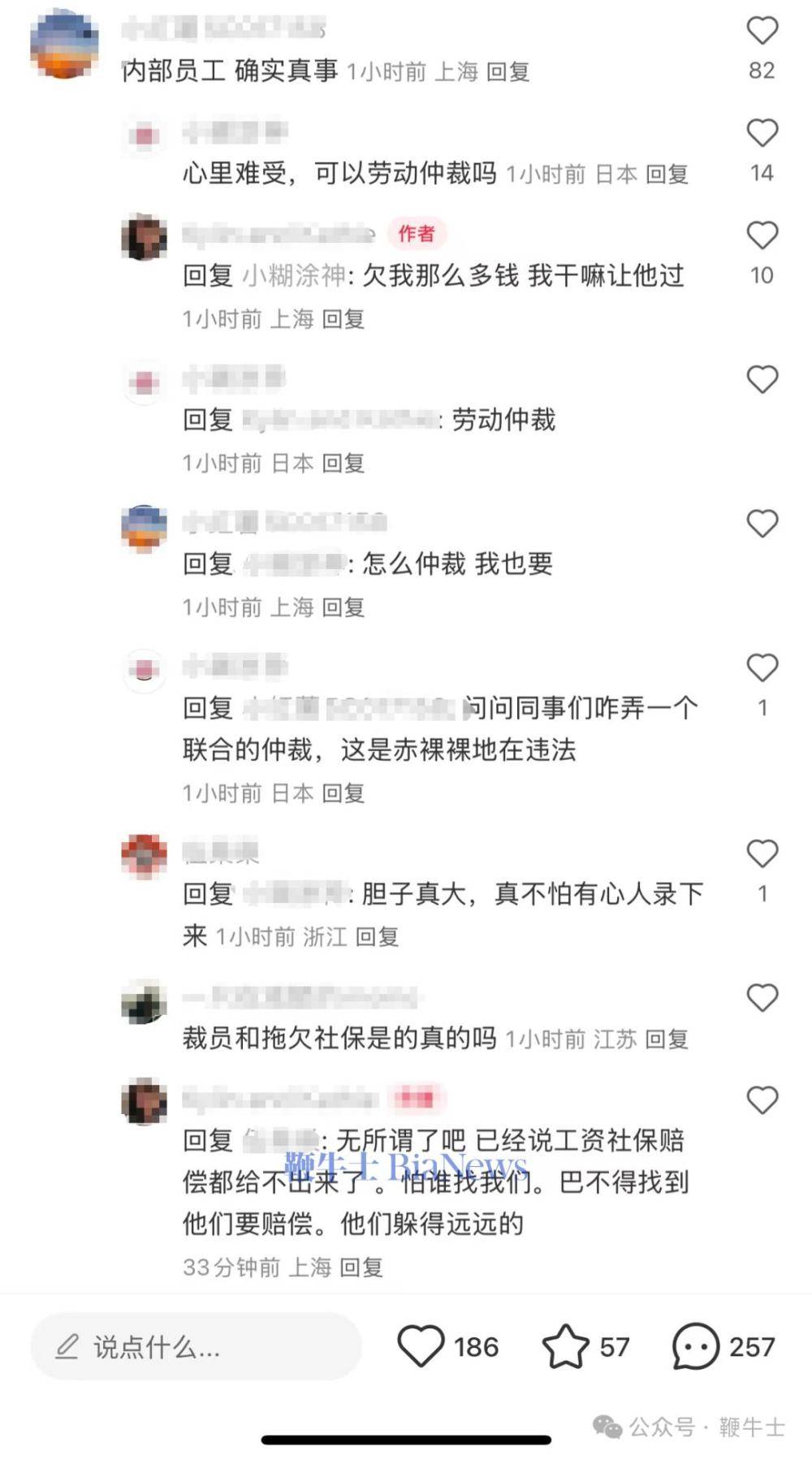Screen dimensions: 812x1460
Task: Reply to 裁员和拖欠社保是的真的吗
Action: 667,1039
